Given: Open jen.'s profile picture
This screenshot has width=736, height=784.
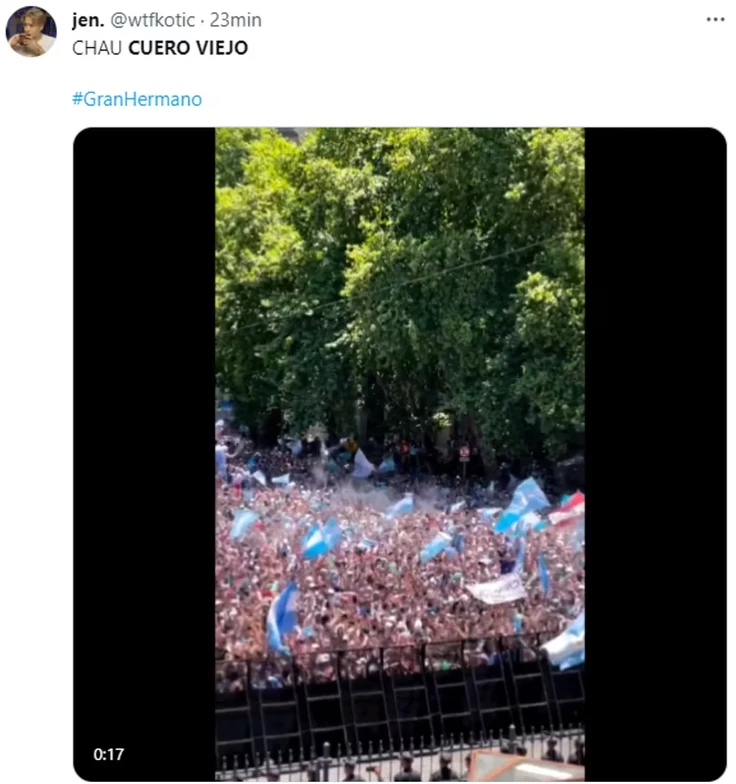Looking at the screenshot, I should pos(31,32).
